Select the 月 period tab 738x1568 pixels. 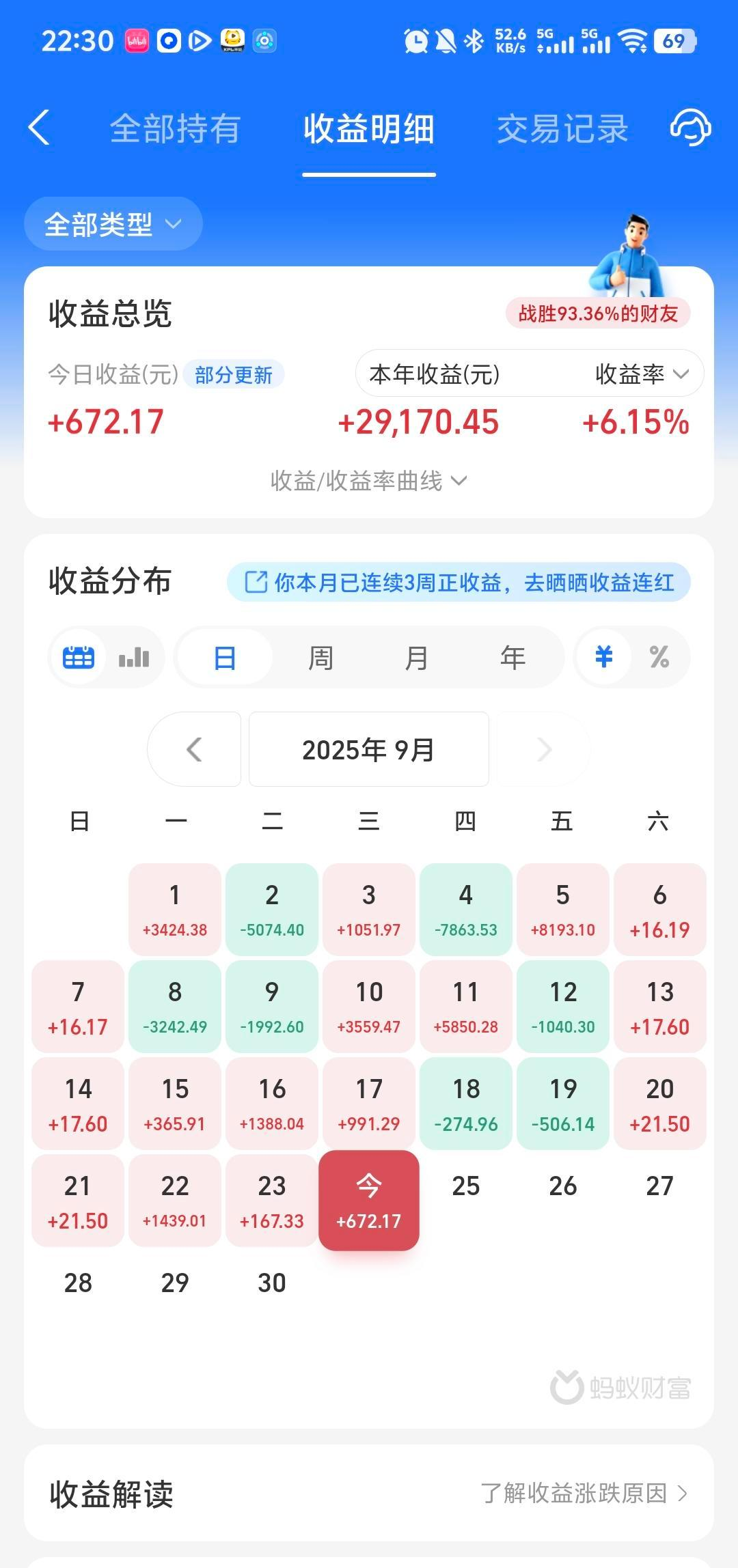coord(416,658)
